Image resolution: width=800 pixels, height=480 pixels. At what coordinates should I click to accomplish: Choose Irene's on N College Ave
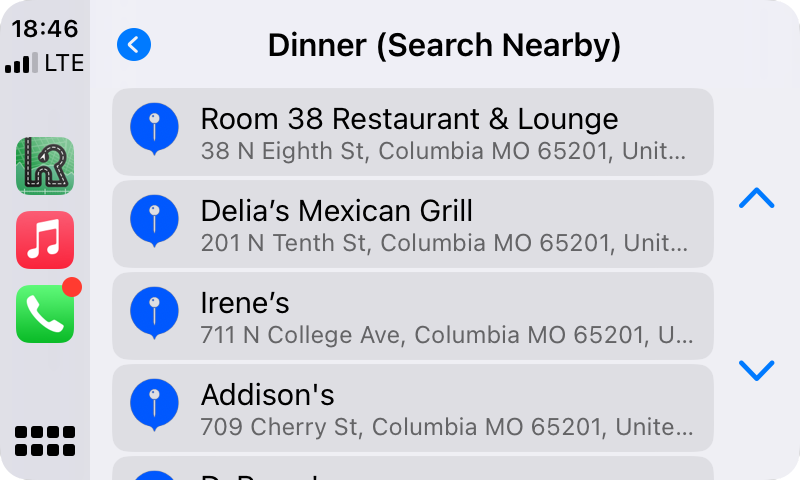(412, 316)
